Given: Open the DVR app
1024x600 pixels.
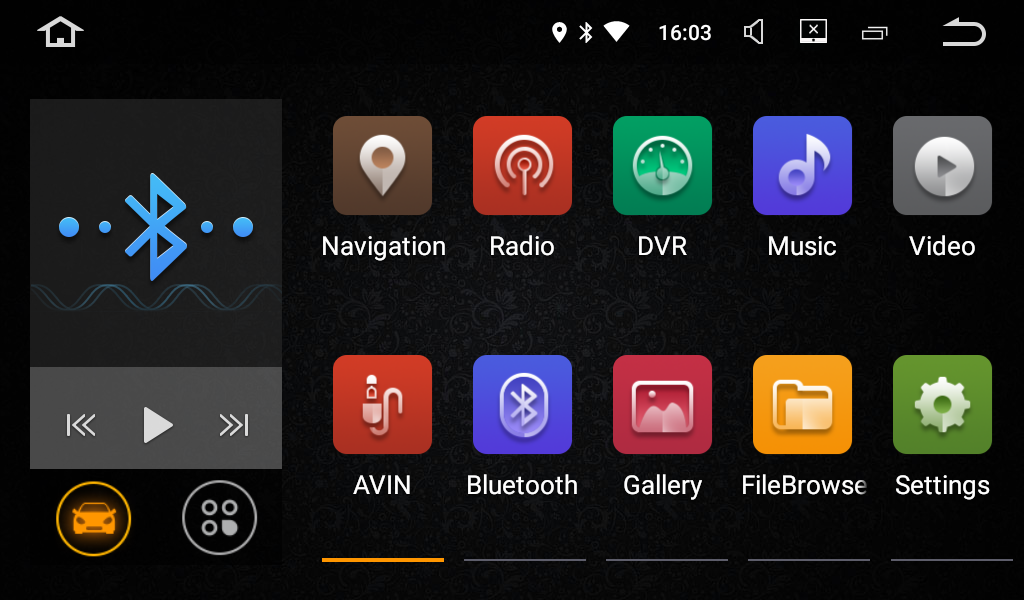Looking at the screenshot, I should (662, 166).
